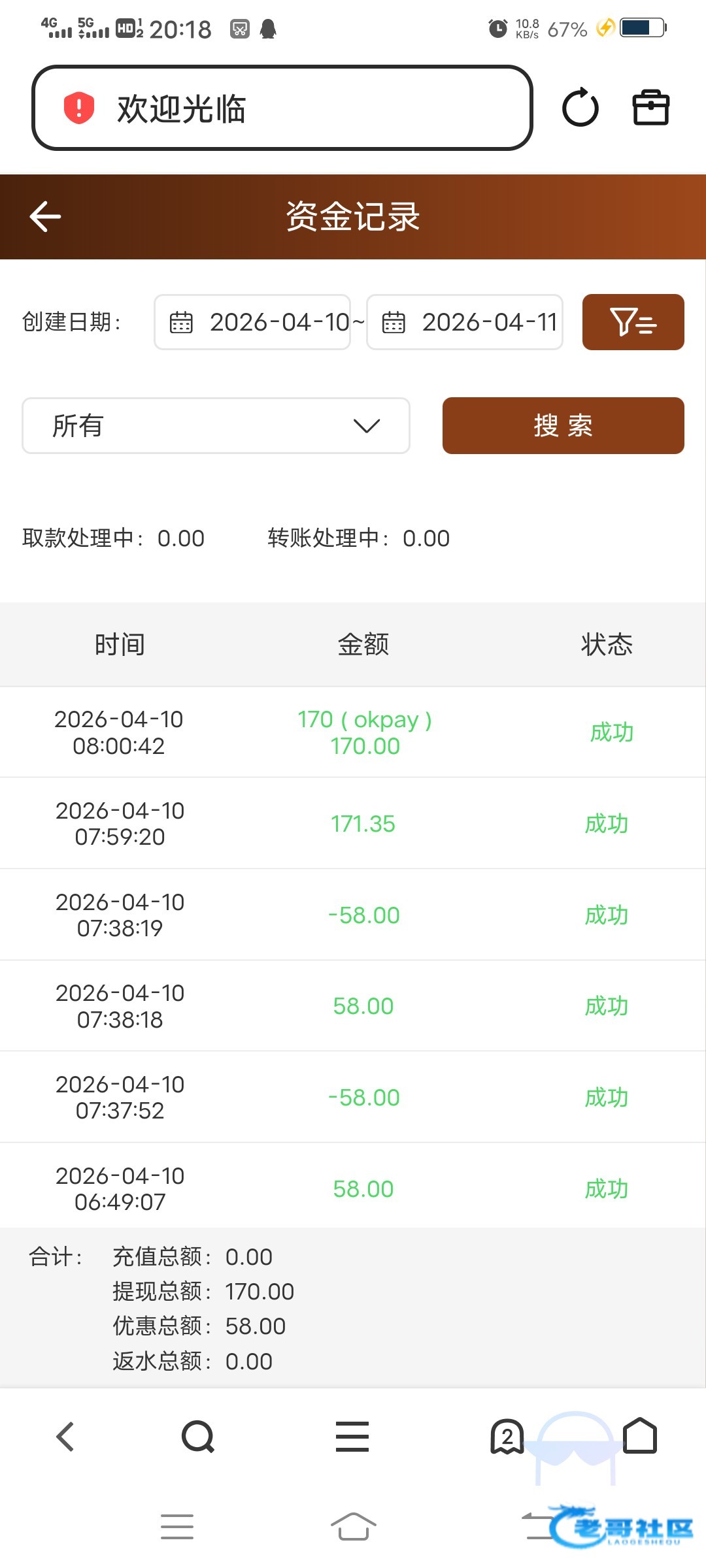Viewport: 706px width, 1568px height.
Task: Tap the system home button
Action: tap(353, 1527)
